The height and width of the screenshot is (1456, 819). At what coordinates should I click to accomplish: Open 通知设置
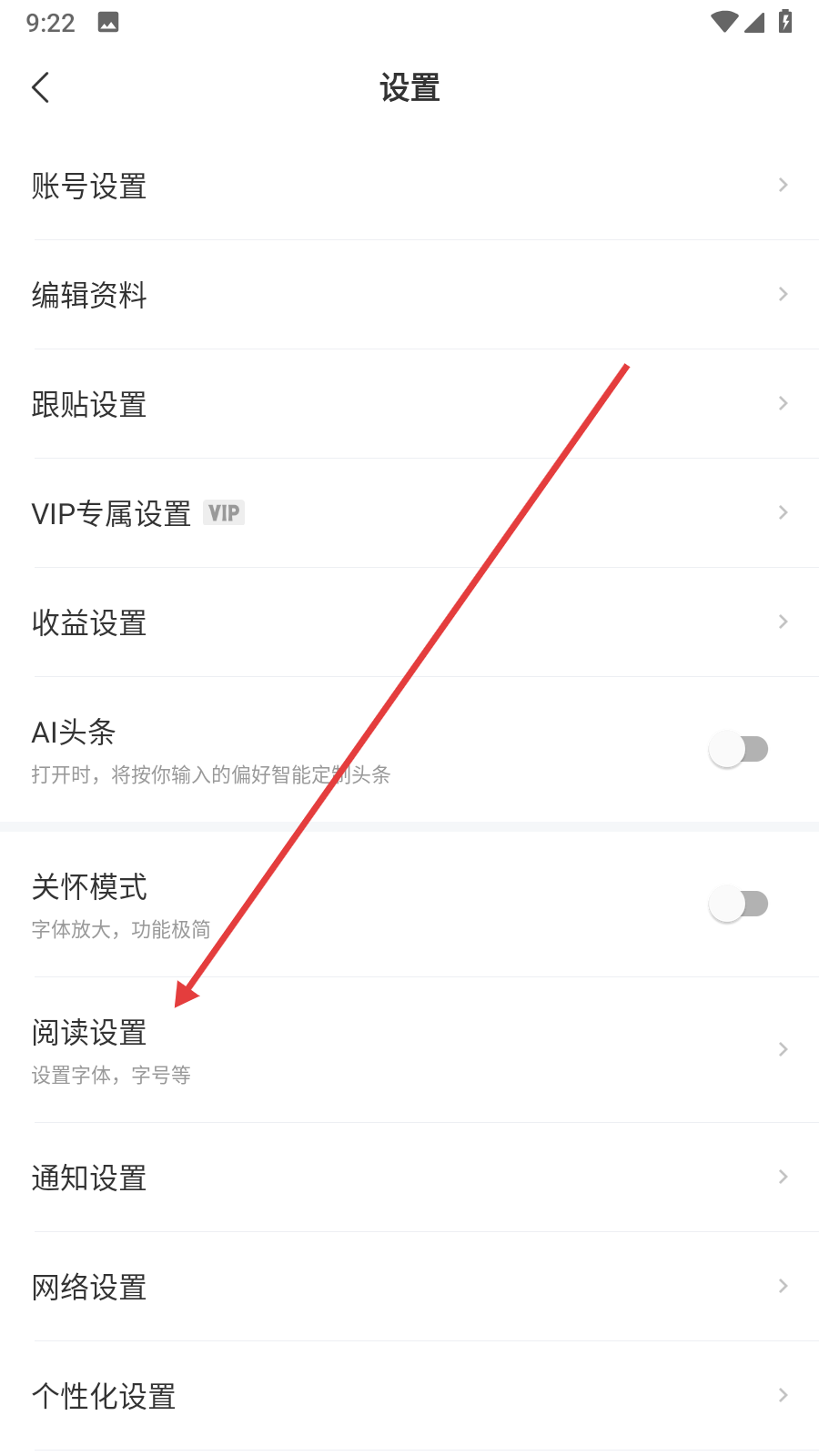[x=409, y=1178]
